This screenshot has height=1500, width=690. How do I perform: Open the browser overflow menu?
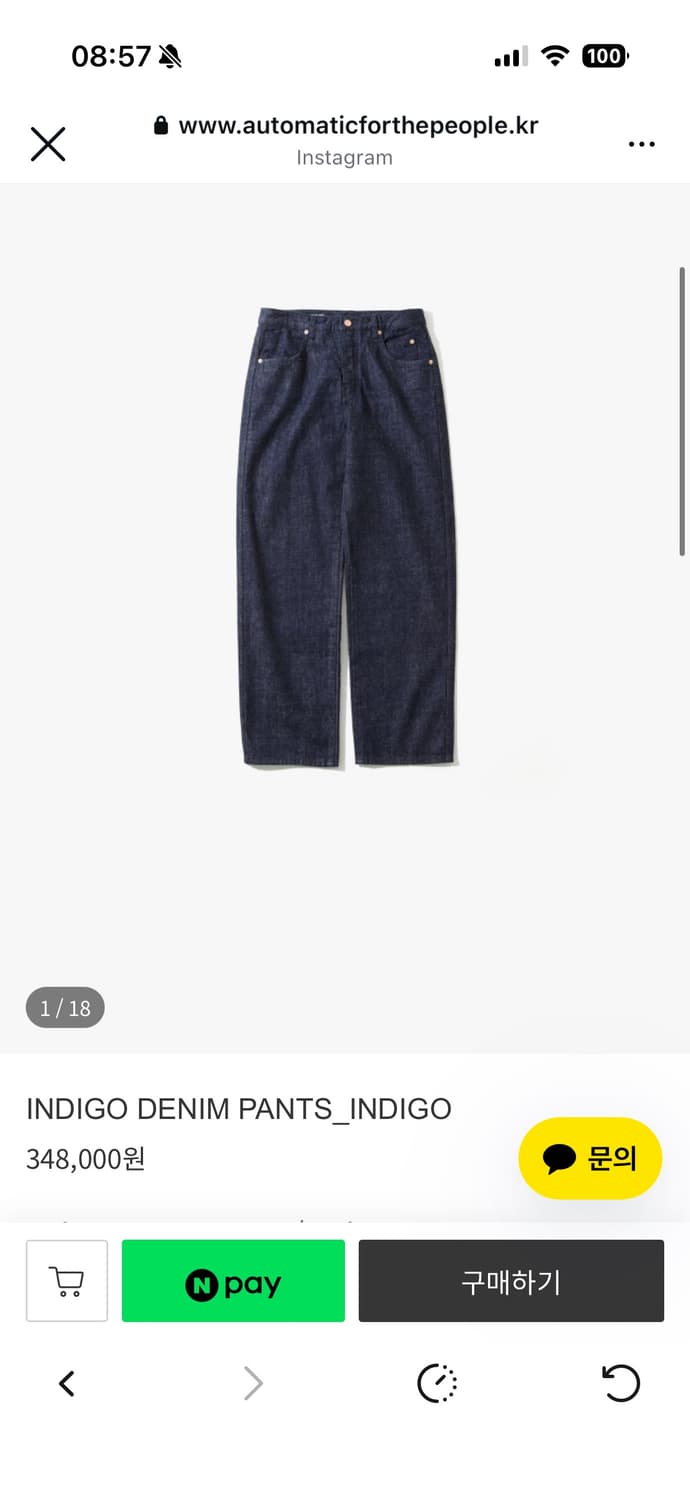pos(641,144)
